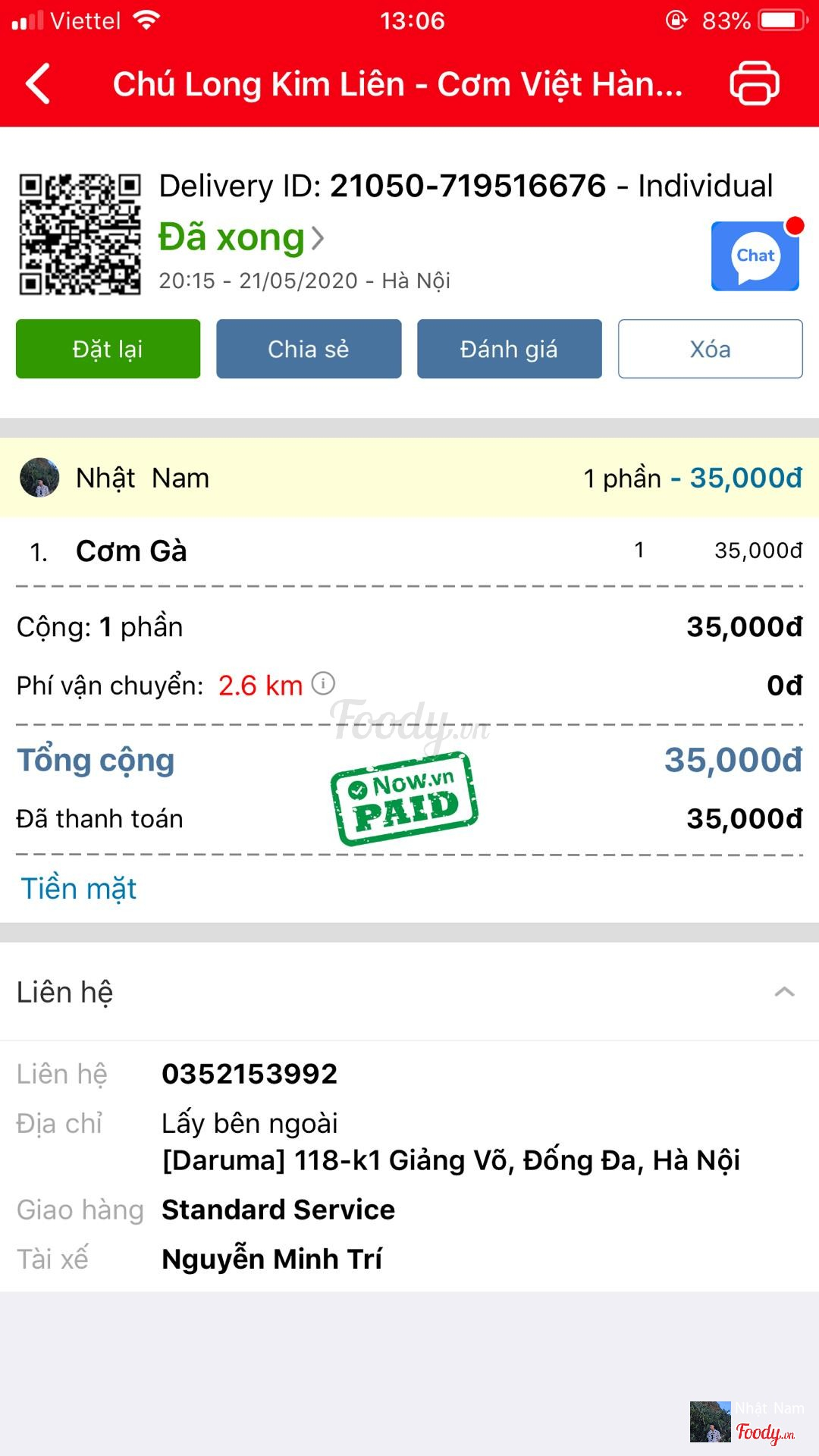
Task: Share the order with Chia sẻ
Action: [309, 349]
